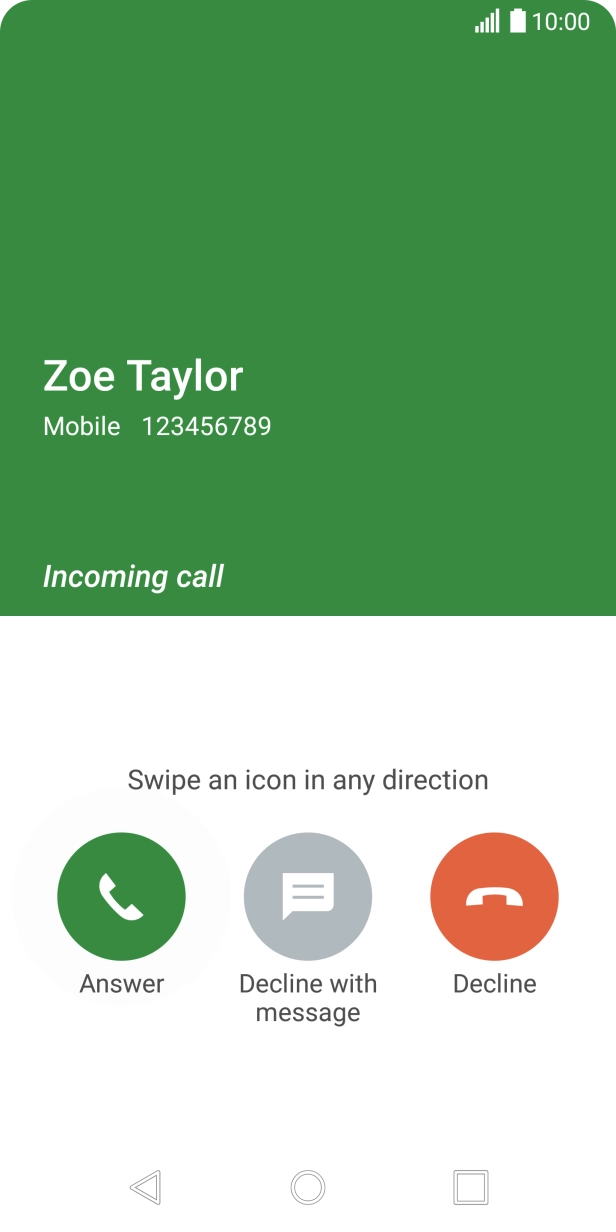The width and height of the screenshot is (616, 1232).
Task: Go to the home screen
Action: pos(308,1187)
